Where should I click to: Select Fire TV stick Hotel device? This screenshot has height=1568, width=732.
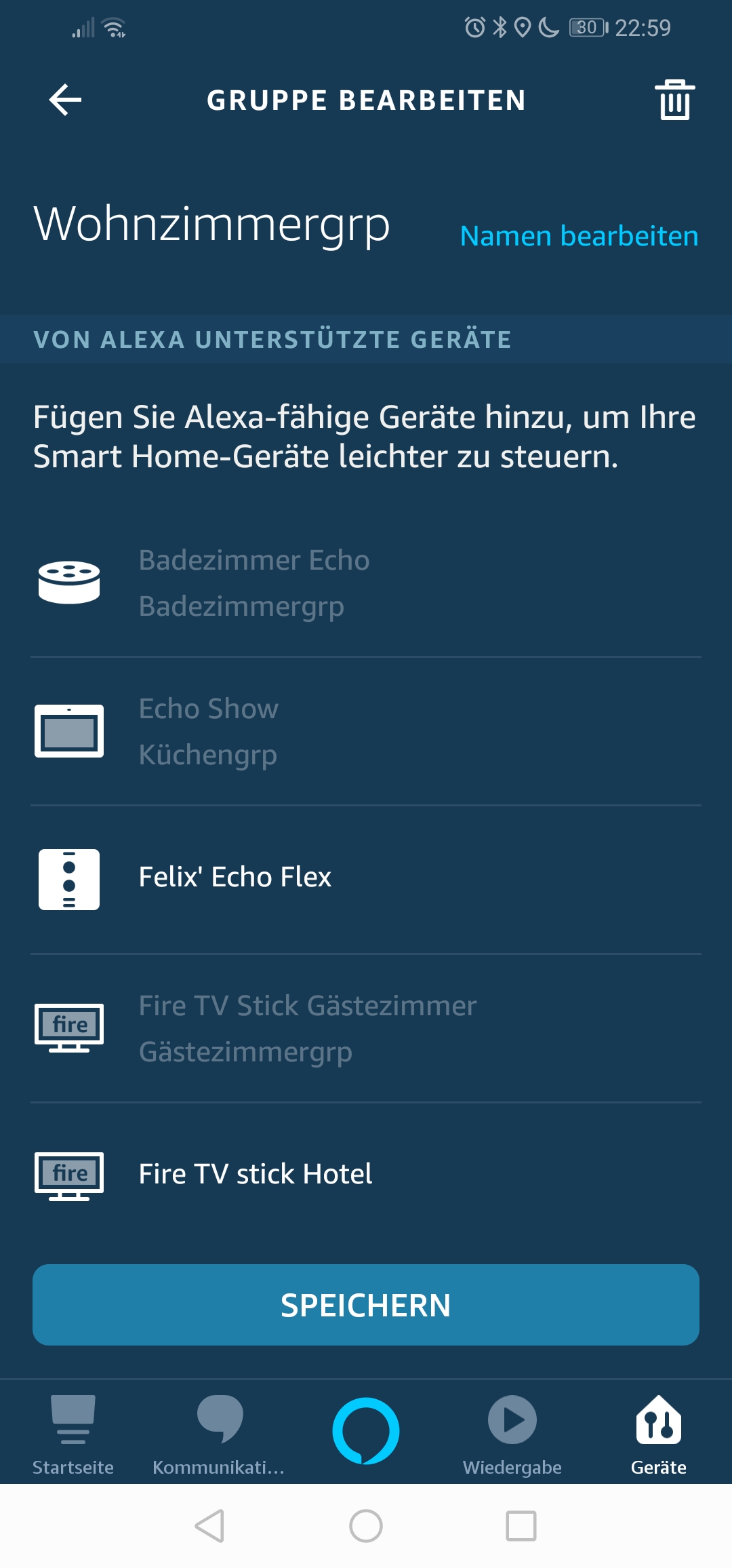click(366, 1175)
